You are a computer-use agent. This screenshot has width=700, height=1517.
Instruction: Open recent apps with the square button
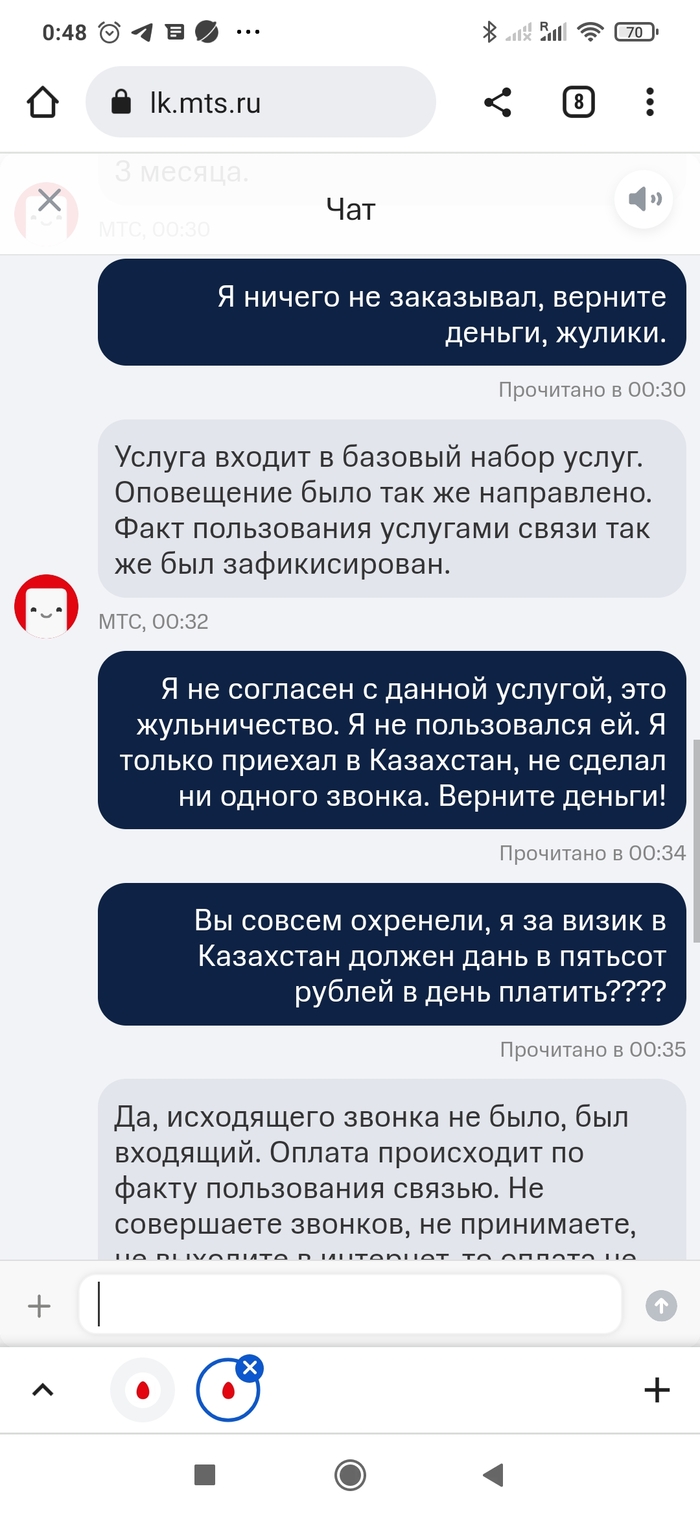[205, 1474]
